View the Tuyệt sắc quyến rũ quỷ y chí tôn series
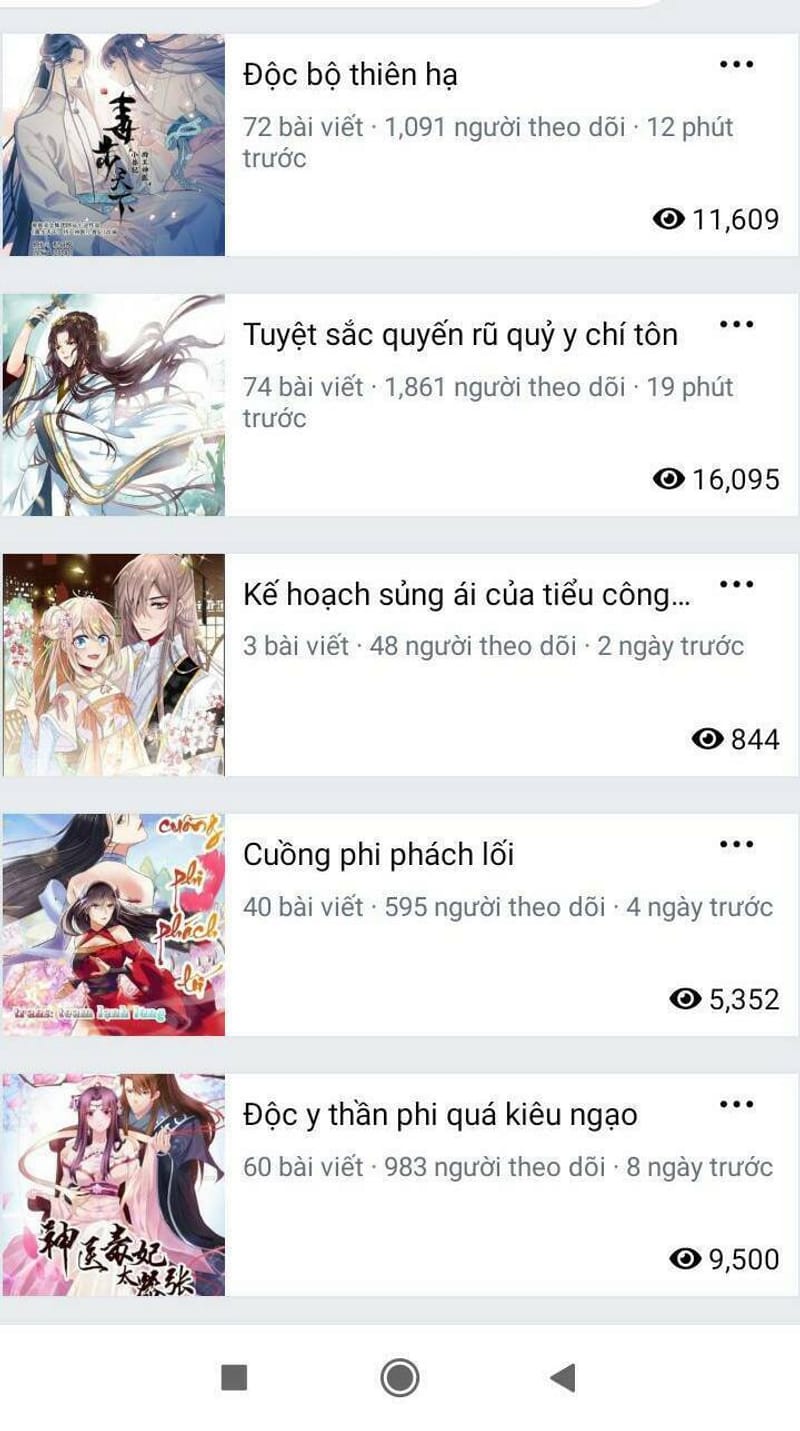800x1431 pixels. point(460,335)
